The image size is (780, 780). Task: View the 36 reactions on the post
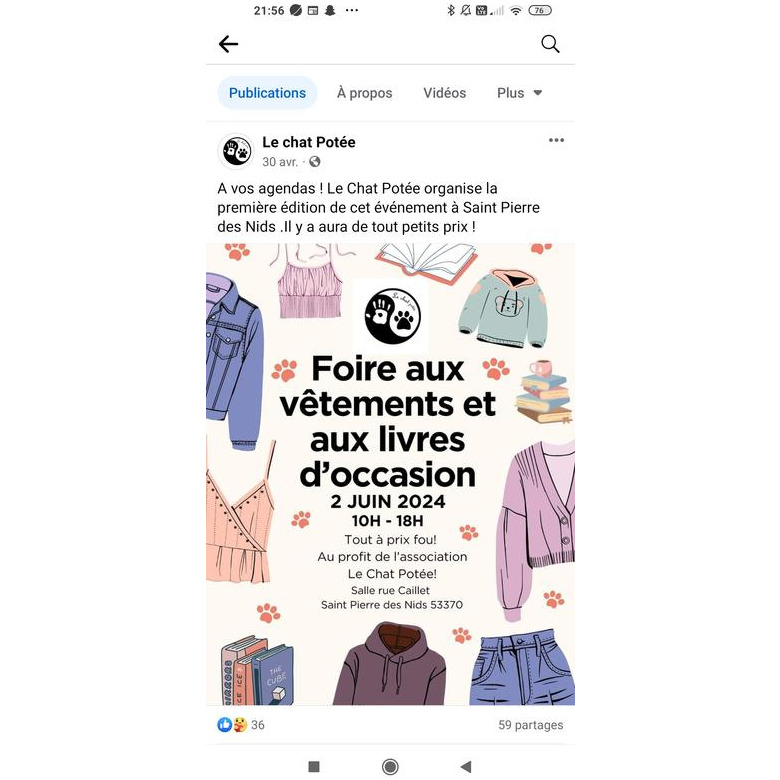(241, 725)
